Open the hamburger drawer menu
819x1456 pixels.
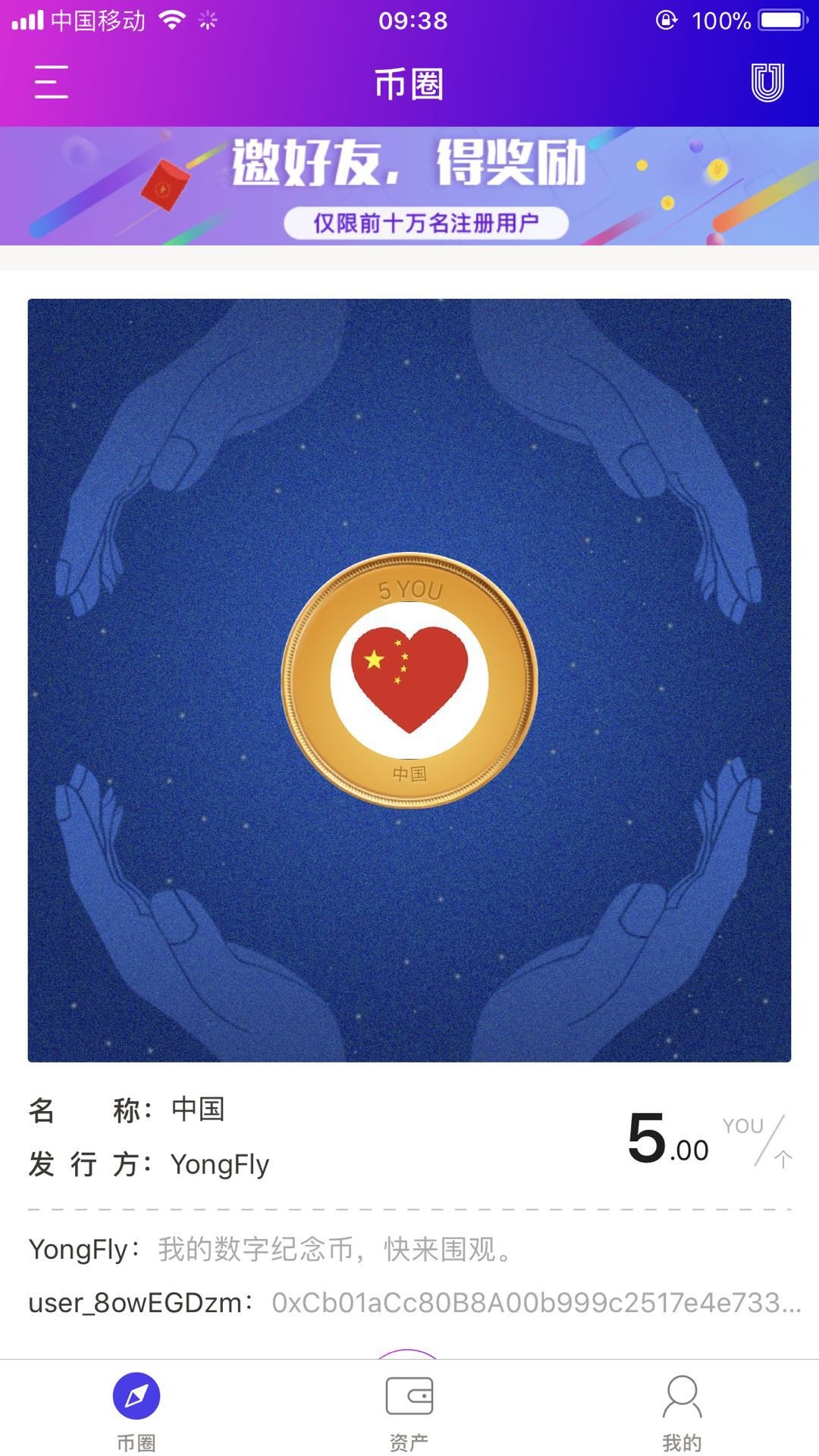tap(51, 82)
